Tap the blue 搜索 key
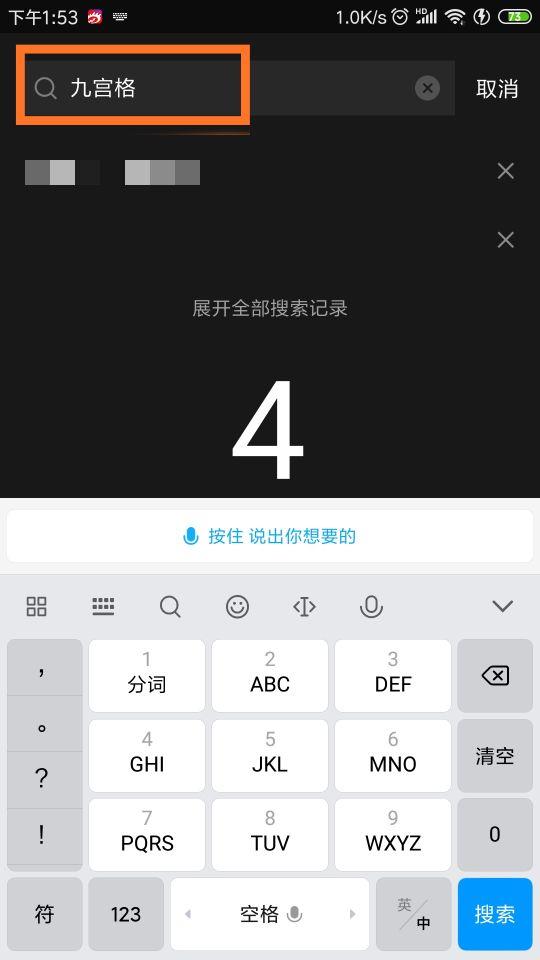This screenshot has height=960, width=540. 495,913
